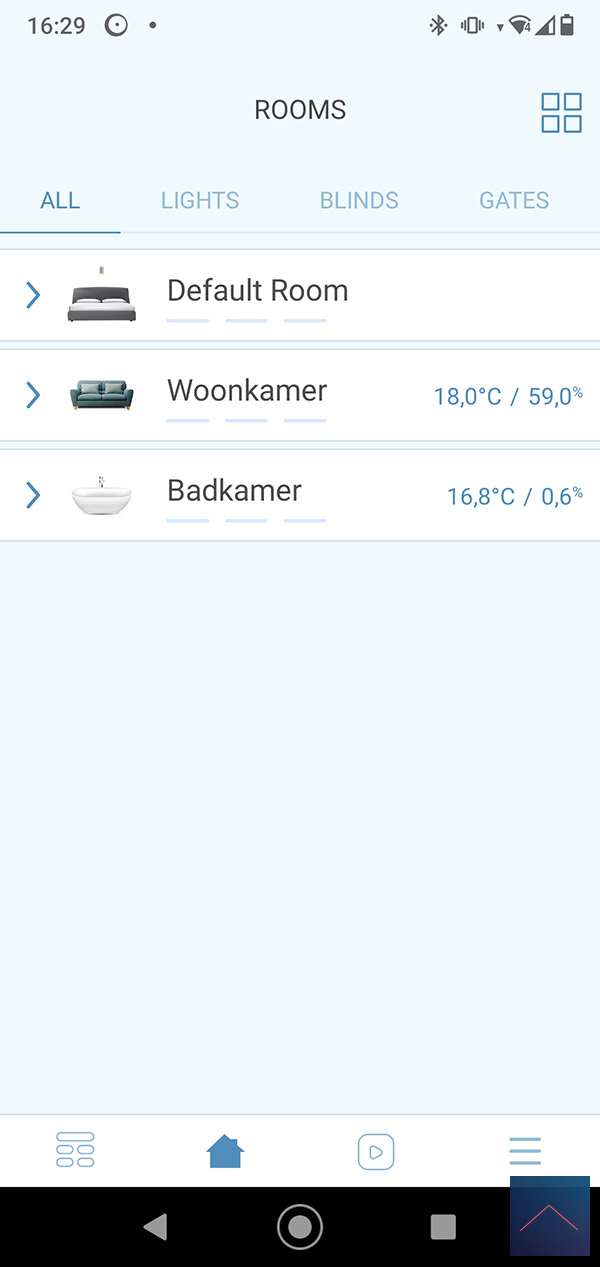
Task: Open the dashboard tab in bottom bar
Action: 75,1150
